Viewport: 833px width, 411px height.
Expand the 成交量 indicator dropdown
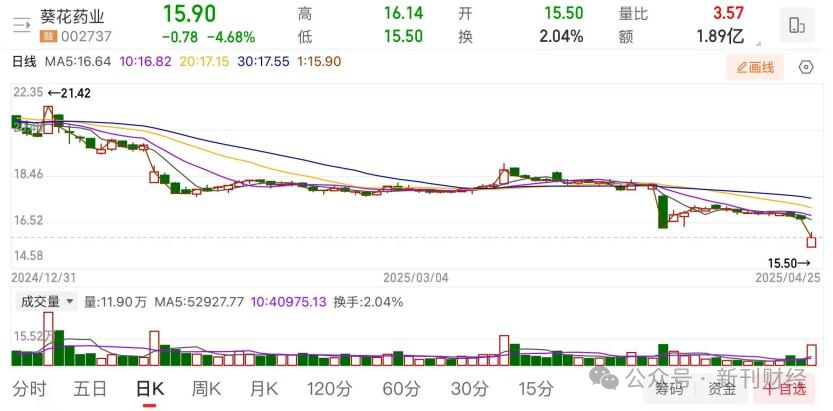(41, 301)
